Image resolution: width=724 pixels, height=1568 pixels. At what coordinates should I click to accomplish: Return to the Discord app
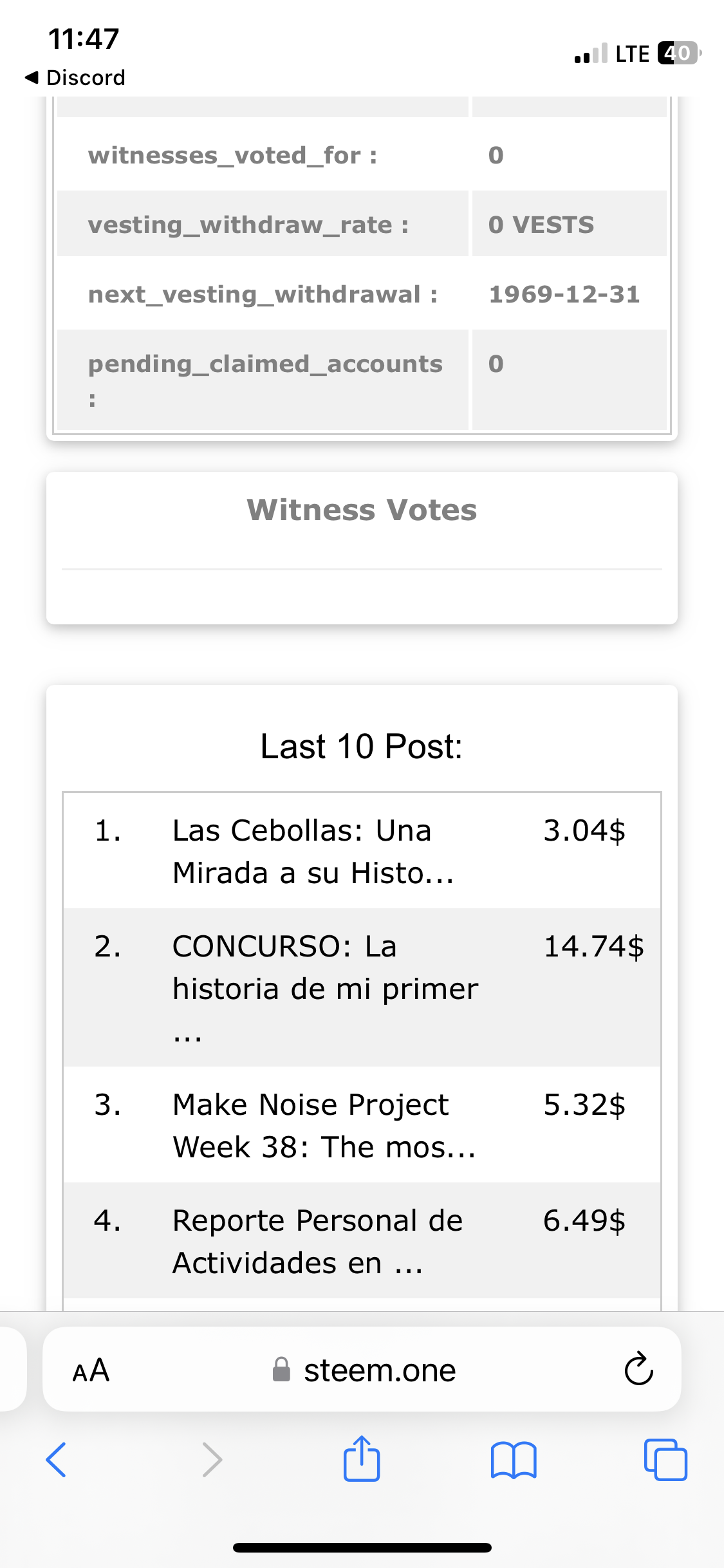click(x=76, y=78)
